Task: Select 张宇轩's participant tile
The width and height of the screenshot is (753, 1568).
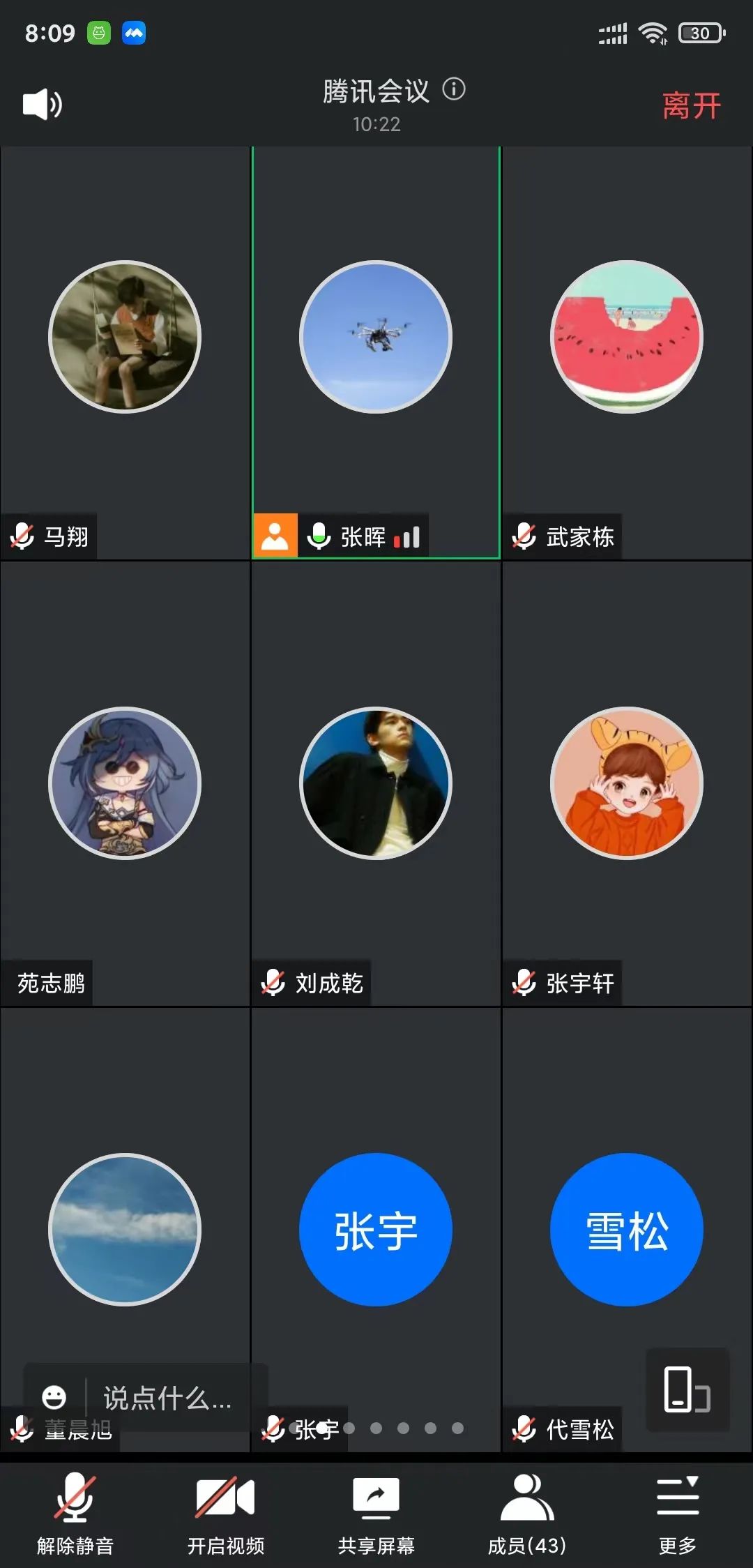Action: [x=627, y=783]
